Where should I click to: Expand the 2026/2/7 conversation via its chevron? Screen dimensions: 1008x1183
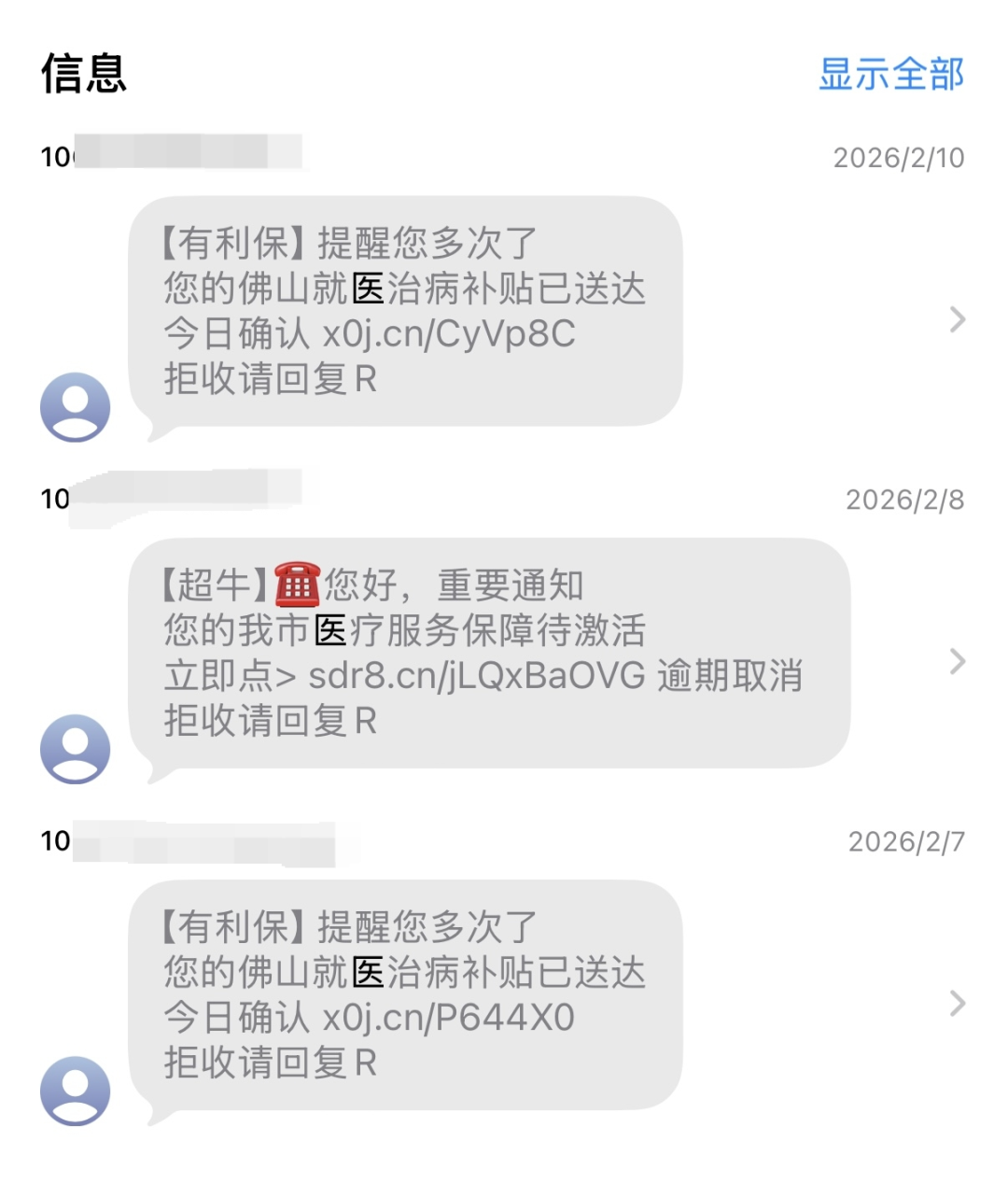click(x=958, y=1004)
